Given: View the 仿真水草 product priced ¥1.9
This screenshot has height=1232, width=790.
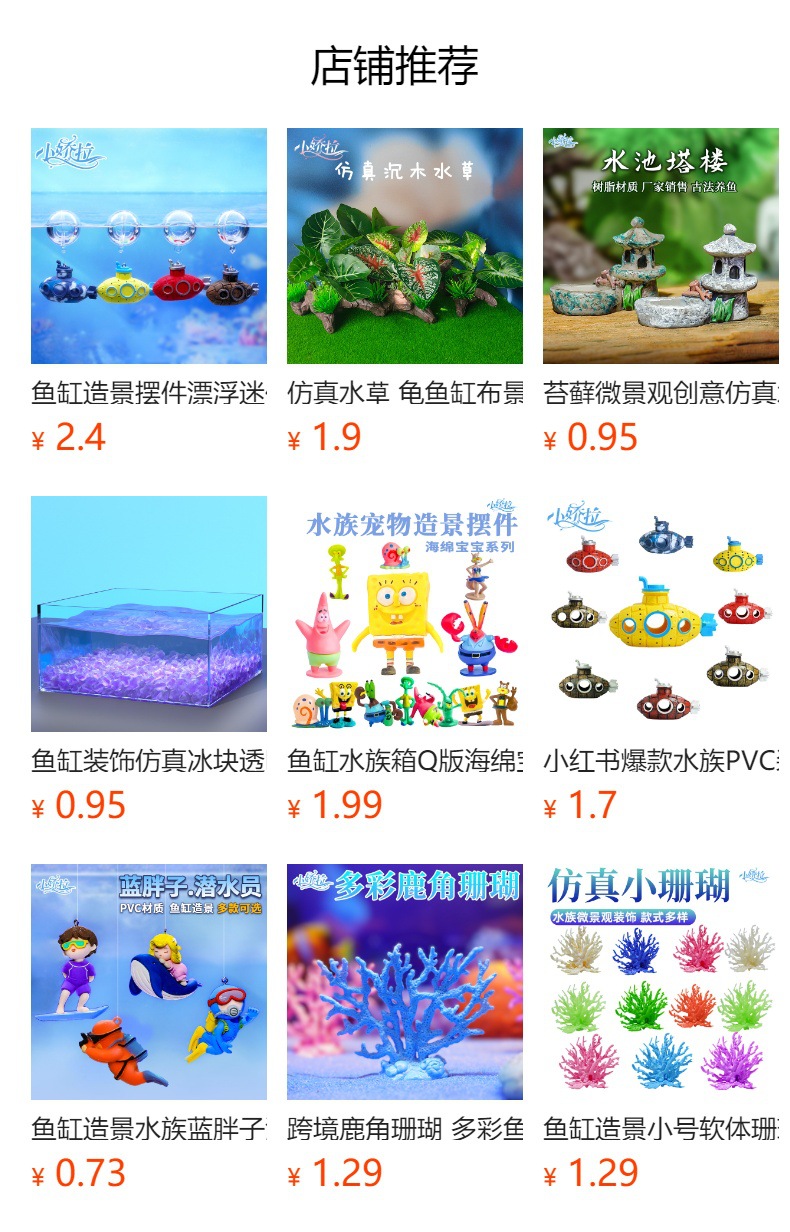Looking at the screenshot, I should (404, 246).
